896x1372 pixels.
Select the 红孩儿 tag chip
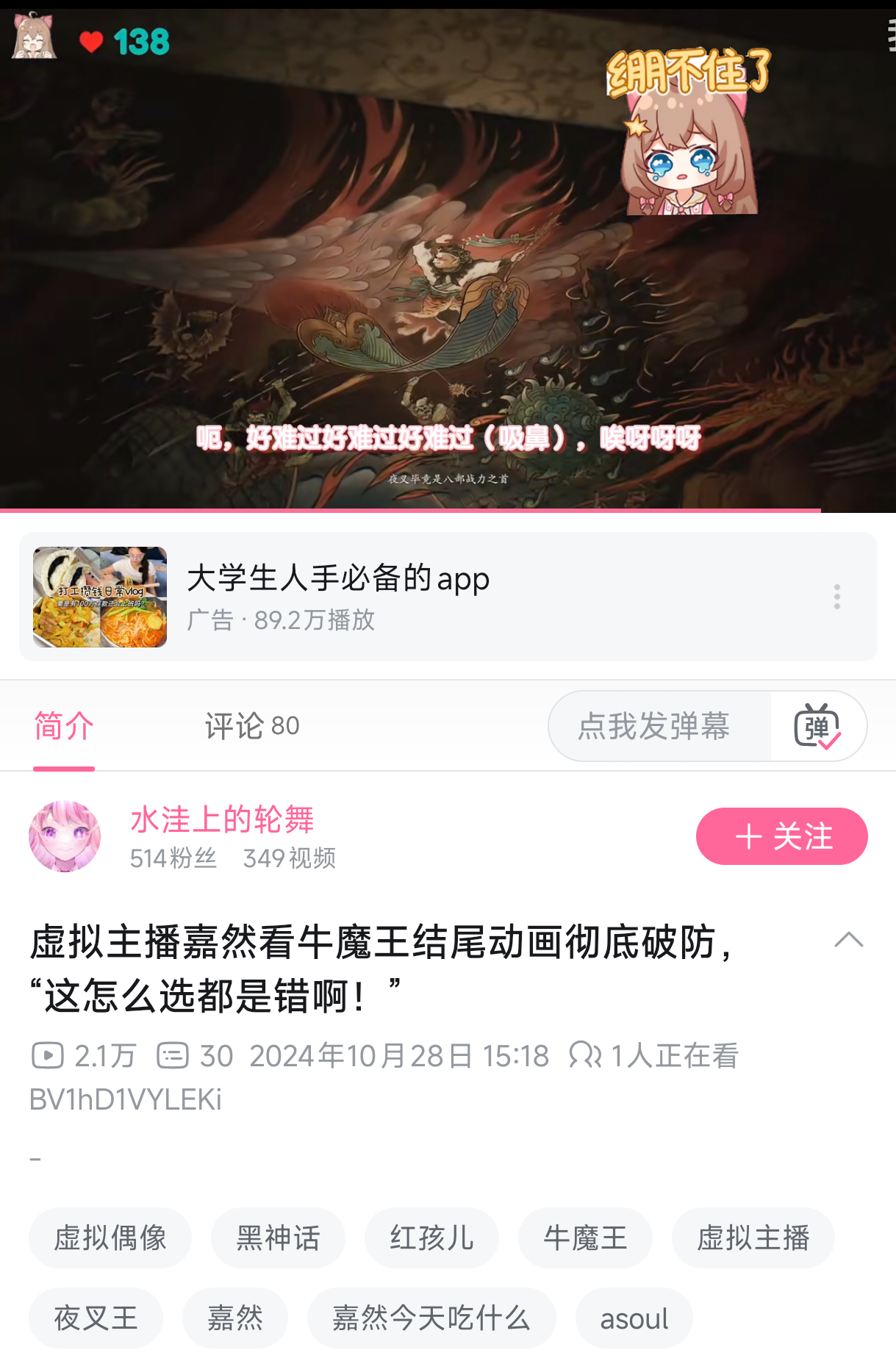(x=431, y=1238)
